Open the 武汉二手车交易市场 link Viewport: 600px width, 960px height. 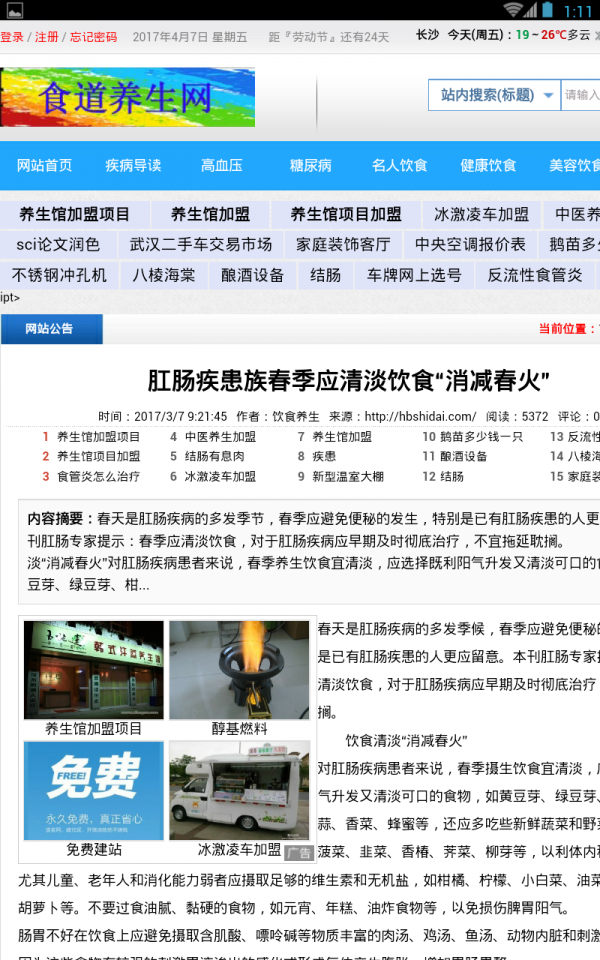(x=200, y=244)
